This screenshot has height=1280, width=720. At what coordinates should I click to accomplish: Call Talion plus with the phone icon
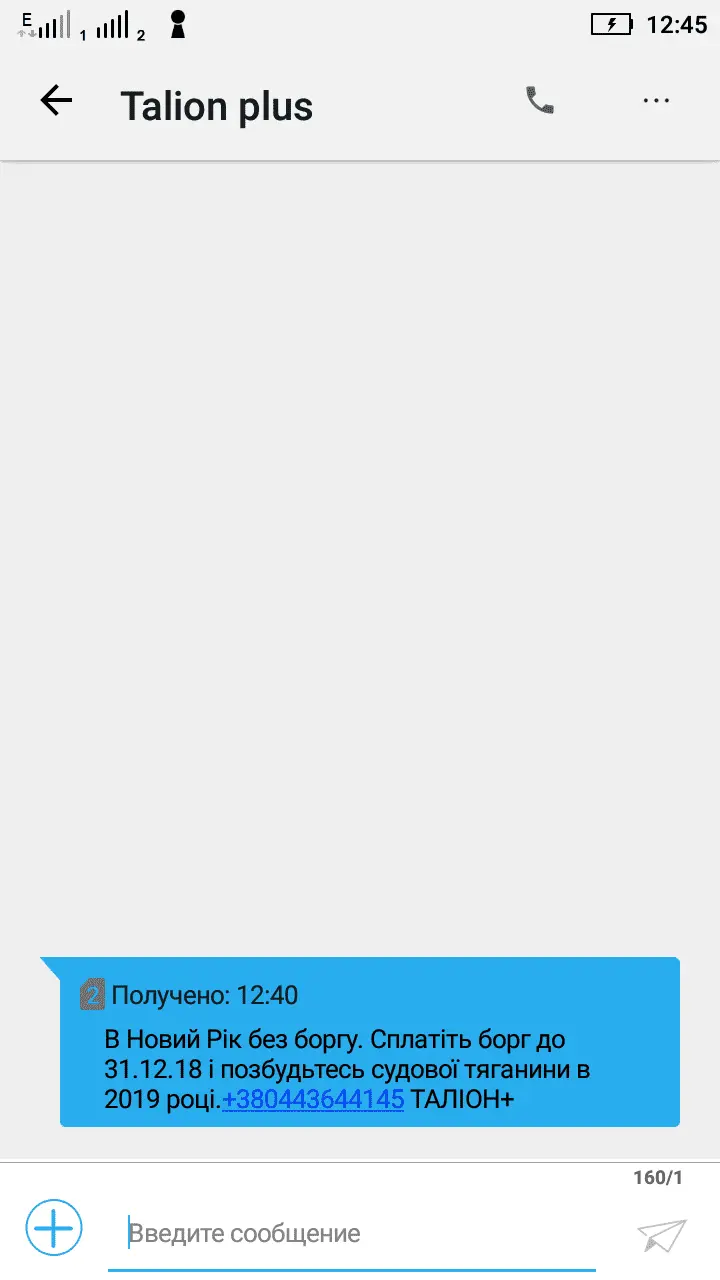[x=540, y=100]
